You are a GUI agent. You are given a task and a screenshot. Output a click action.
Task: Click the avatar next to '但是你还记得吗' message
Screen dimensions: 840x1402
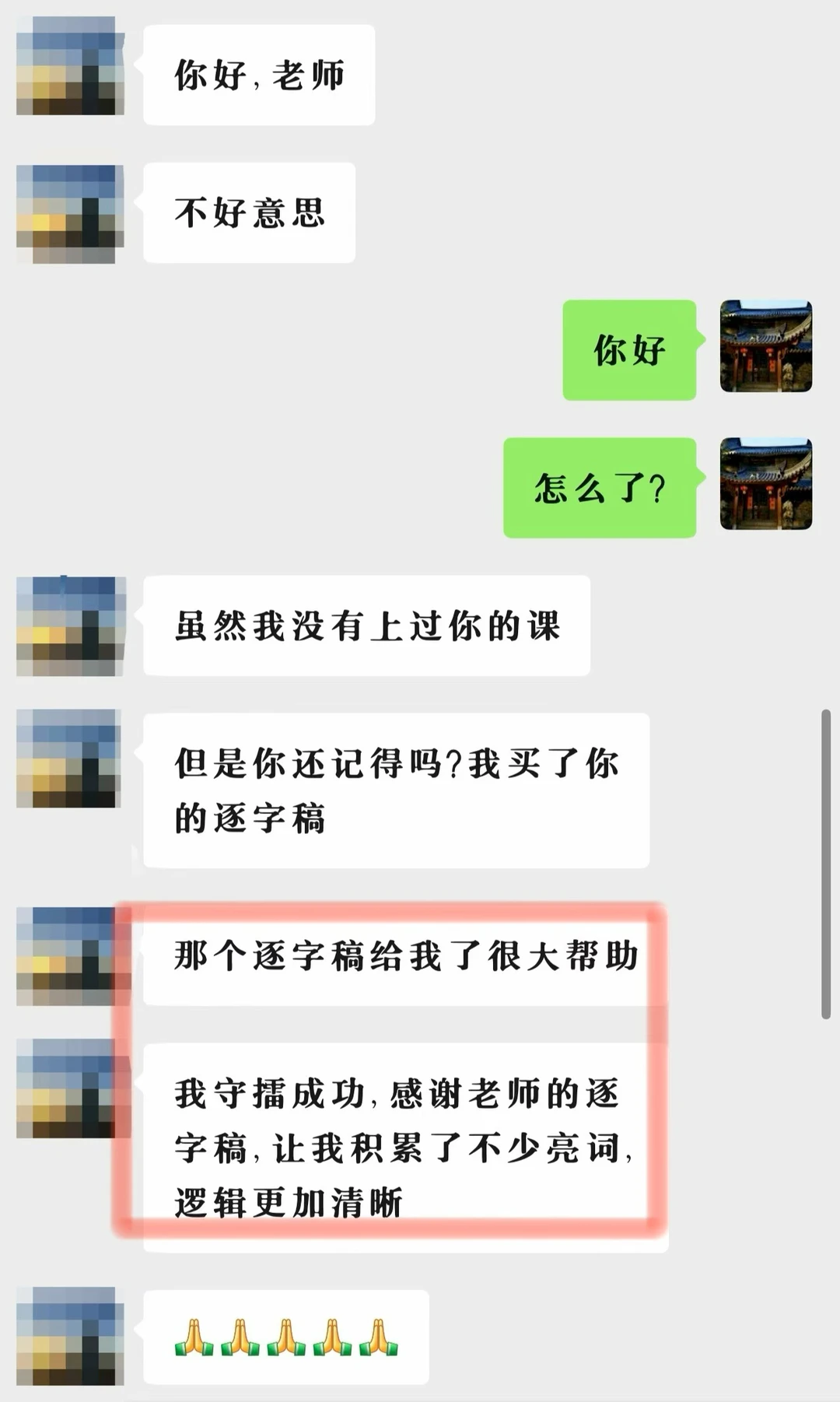click(x=70, y=759)
